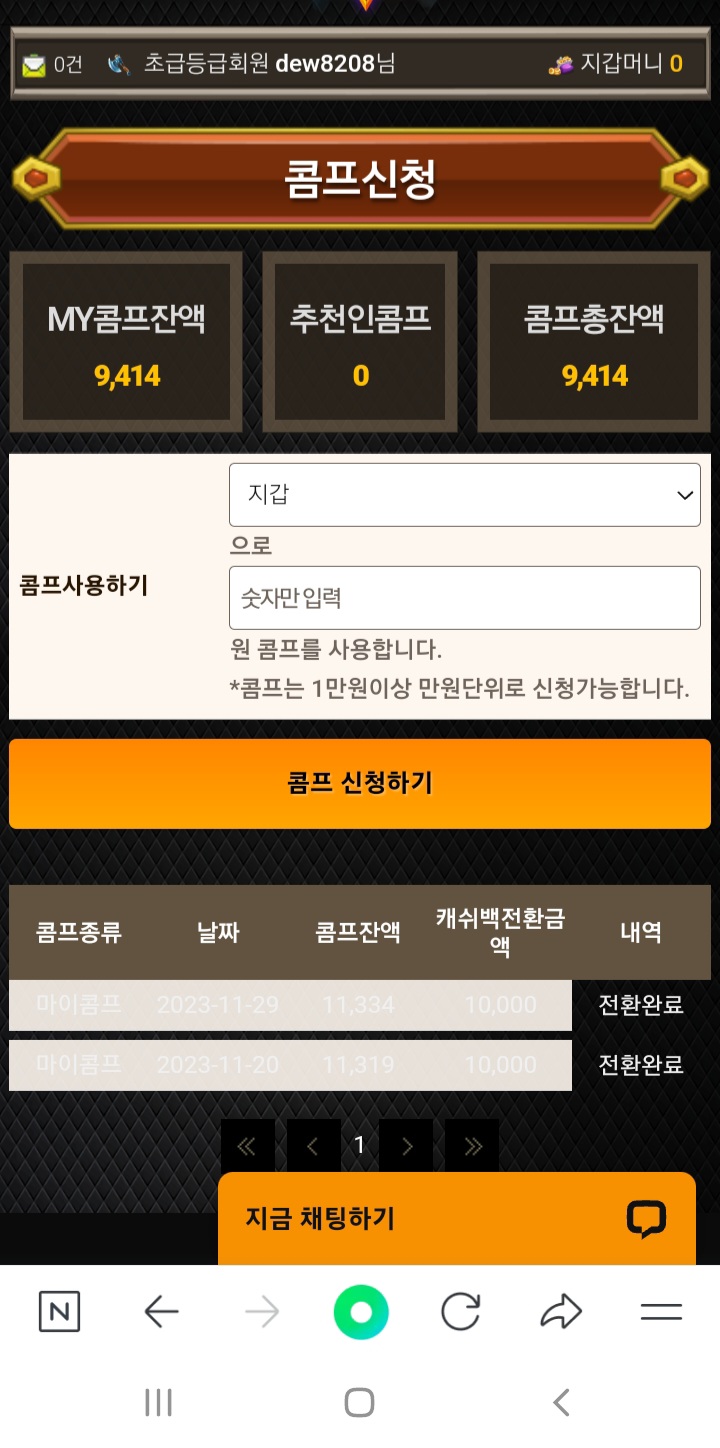
Task: Go to previous page of history
Action: click(313, 1146)
